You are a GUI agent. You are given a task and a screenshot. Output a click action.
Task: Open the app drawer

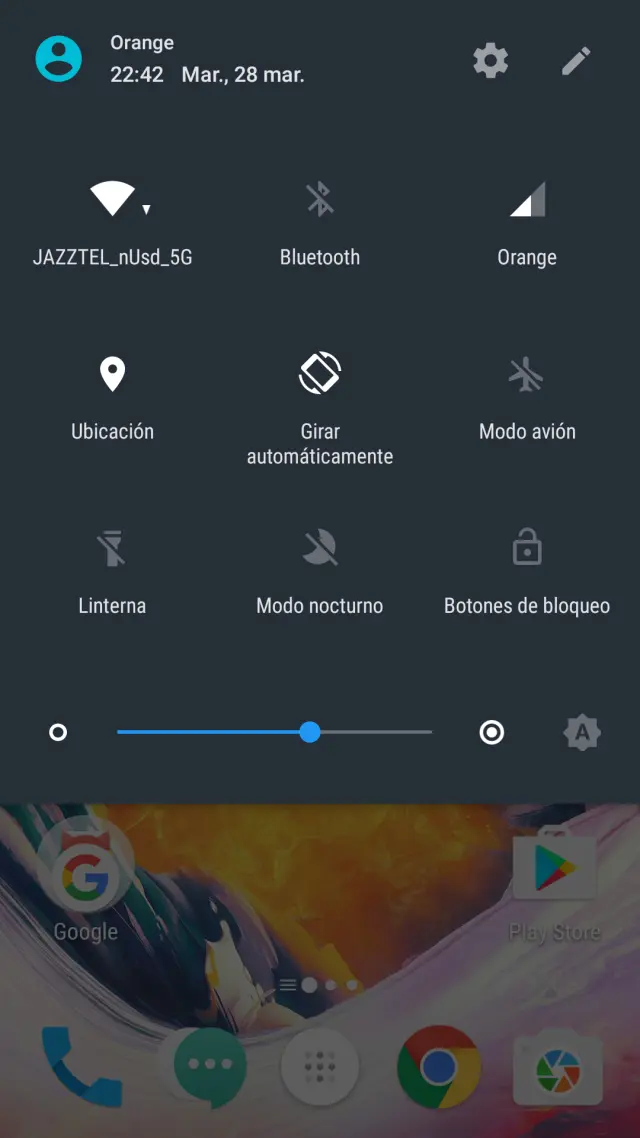[320, 1066]
